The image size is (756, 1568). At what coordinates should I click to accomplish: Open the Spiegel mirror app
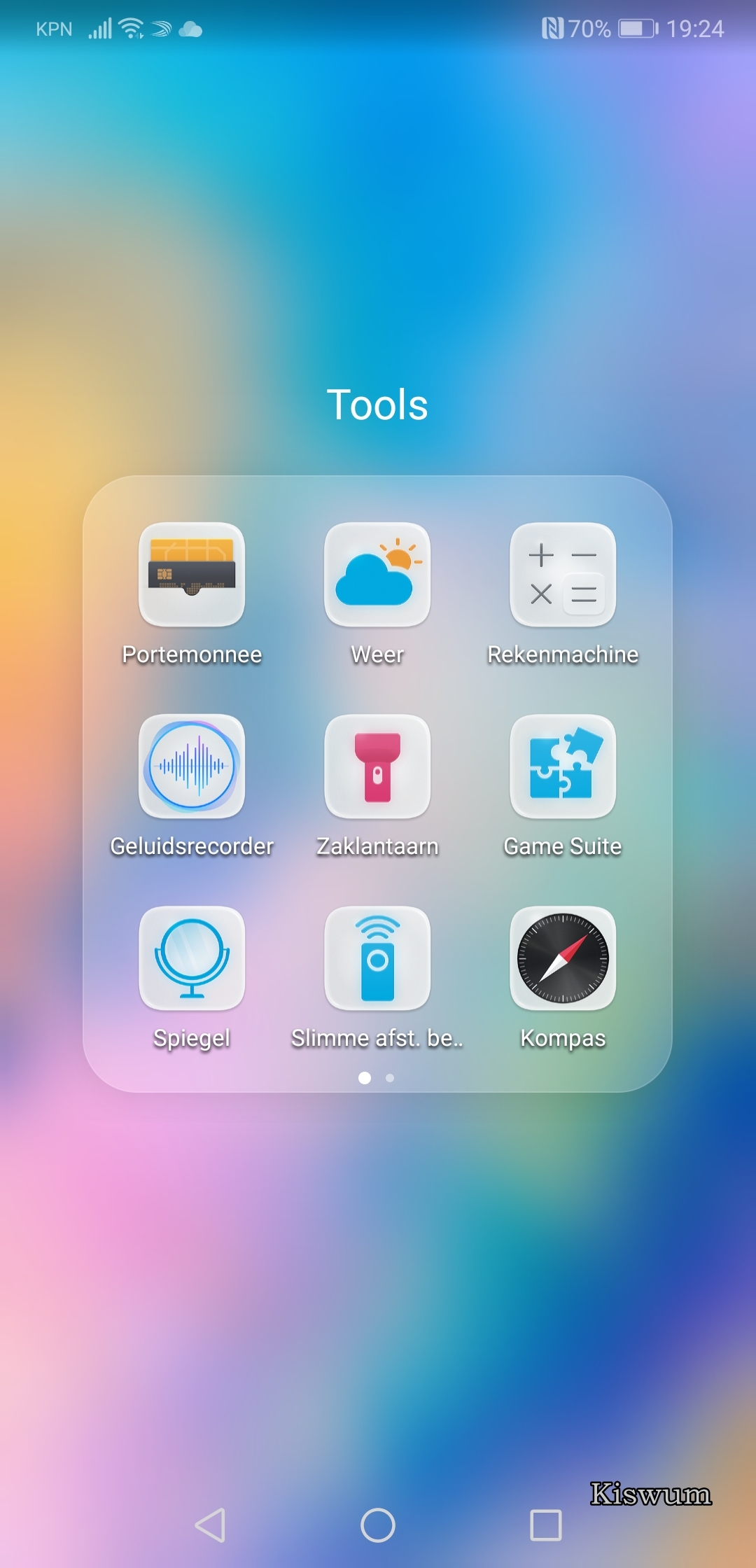[x=192, y=958]
